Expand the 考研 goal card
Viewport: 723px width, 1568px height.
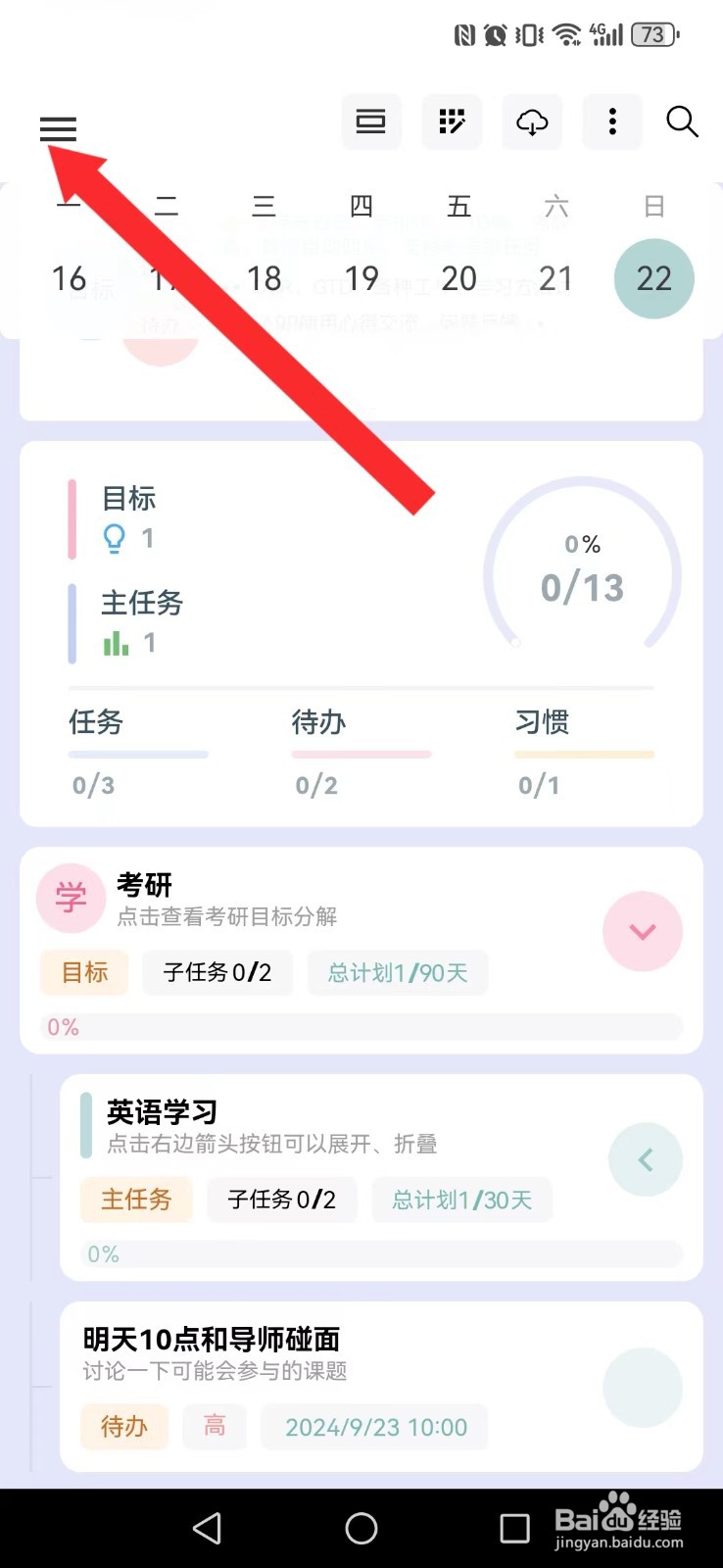tap(643, 931)
